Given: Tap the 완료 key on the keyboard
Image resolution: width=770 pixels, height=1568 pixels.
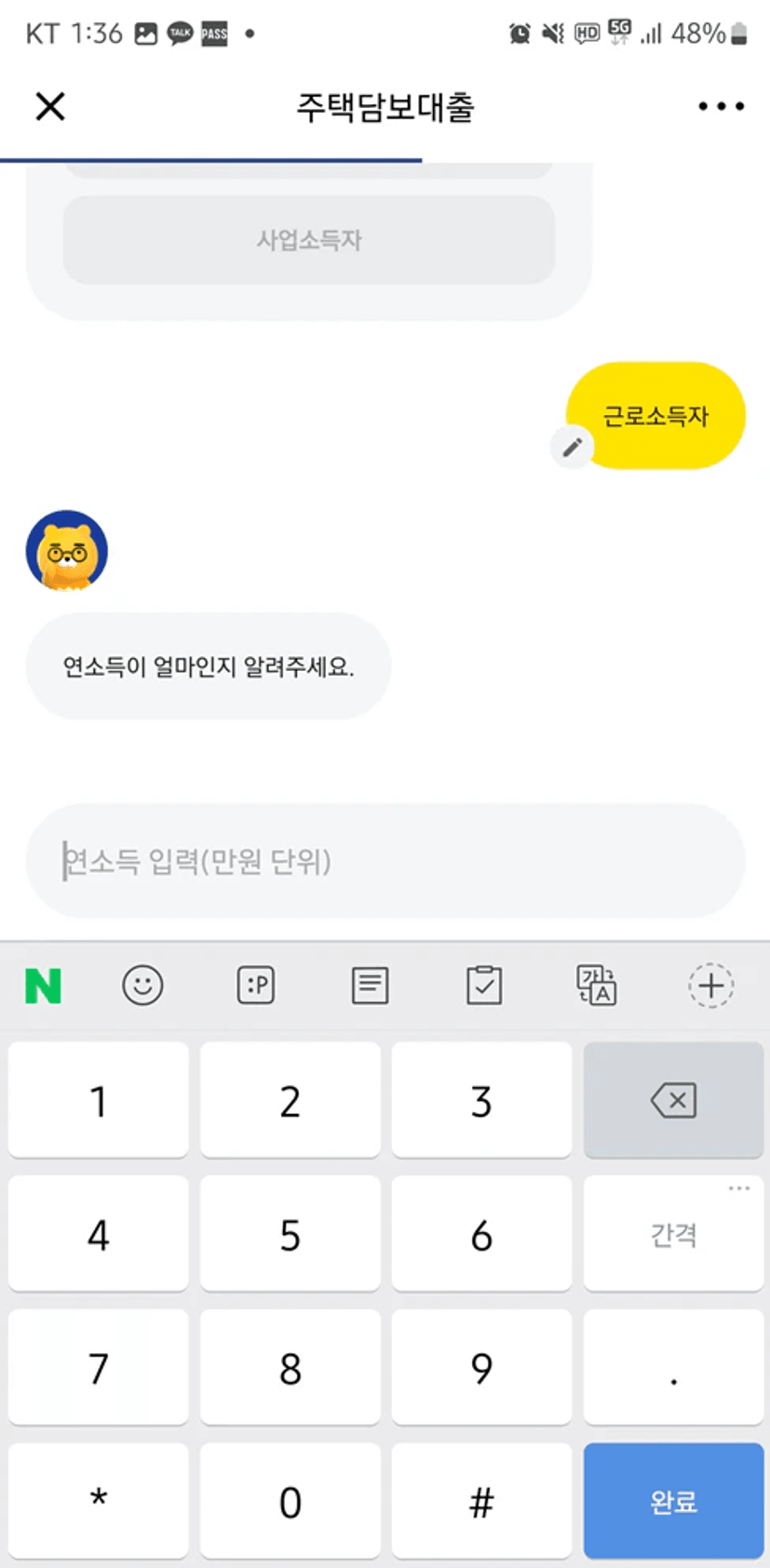Looking at the screenshot, I should [x=673, y=1500].
